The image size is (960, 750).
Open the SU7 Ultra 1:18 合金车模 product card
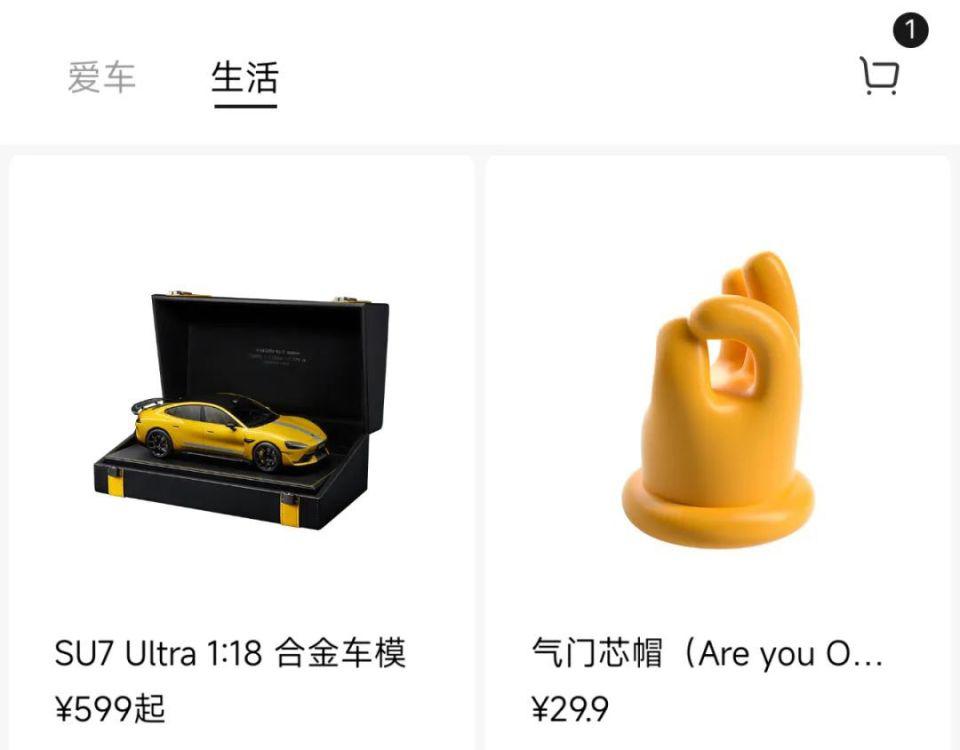pos(242,440)
